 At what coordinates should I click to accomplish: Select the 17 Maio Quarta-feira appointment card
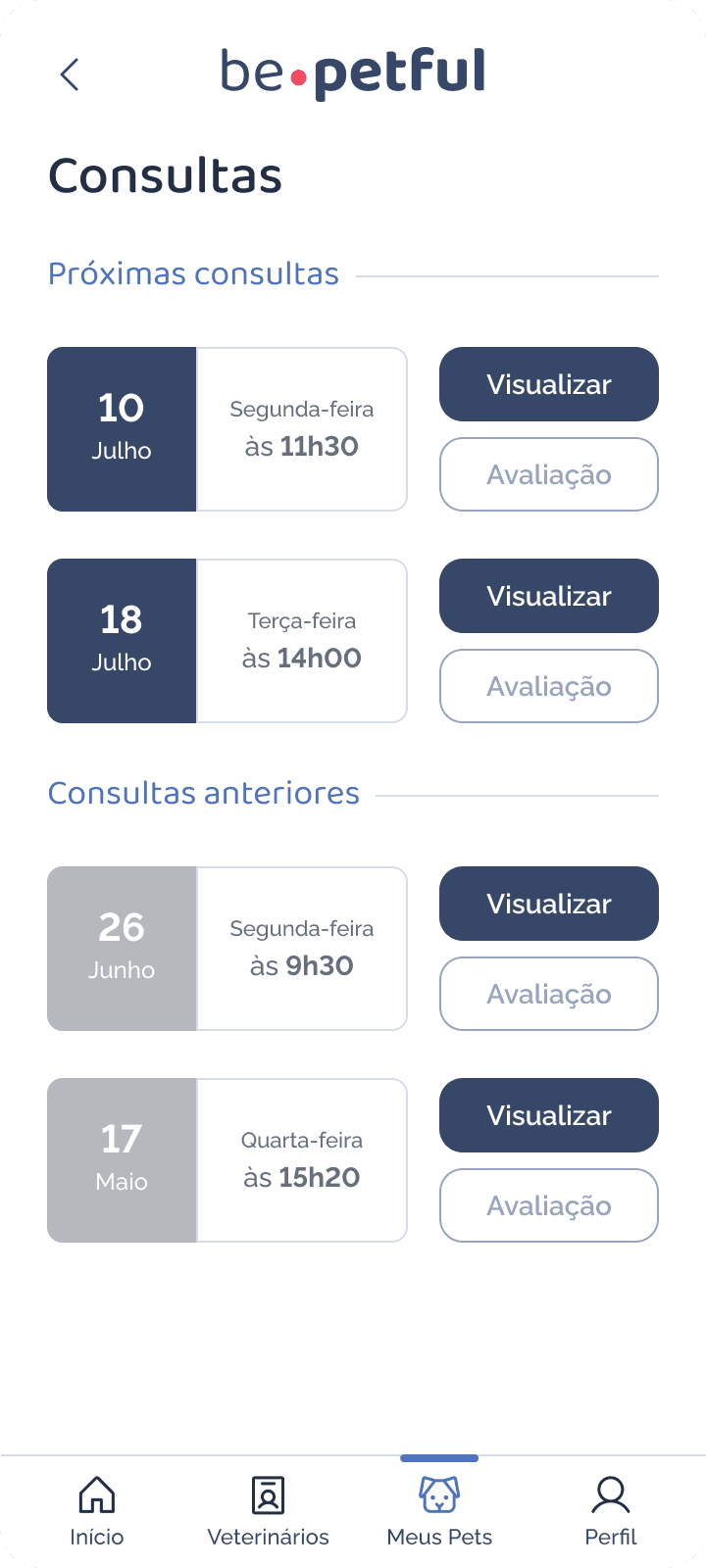point(227,1160)
